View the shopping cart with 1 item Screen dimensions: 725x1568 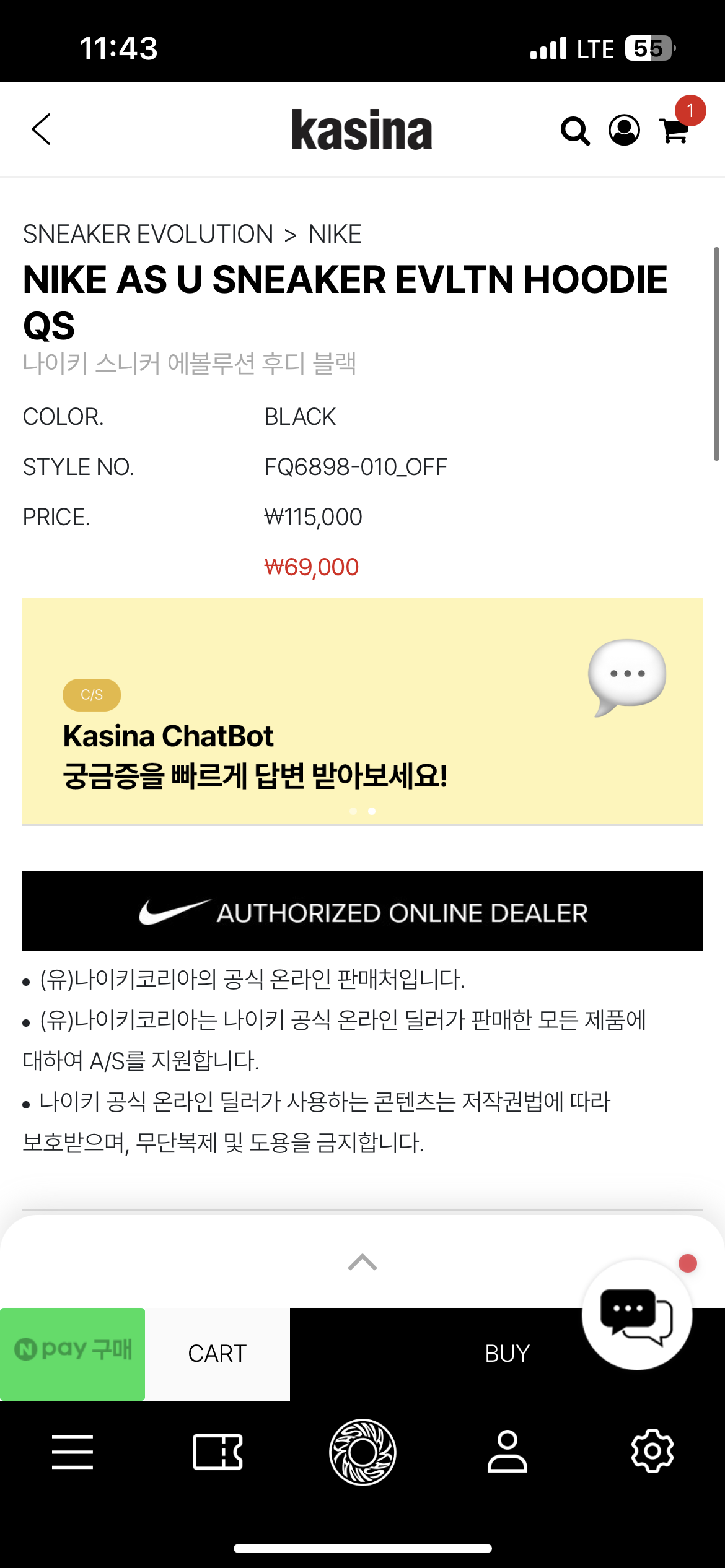(x=675, y=129)
